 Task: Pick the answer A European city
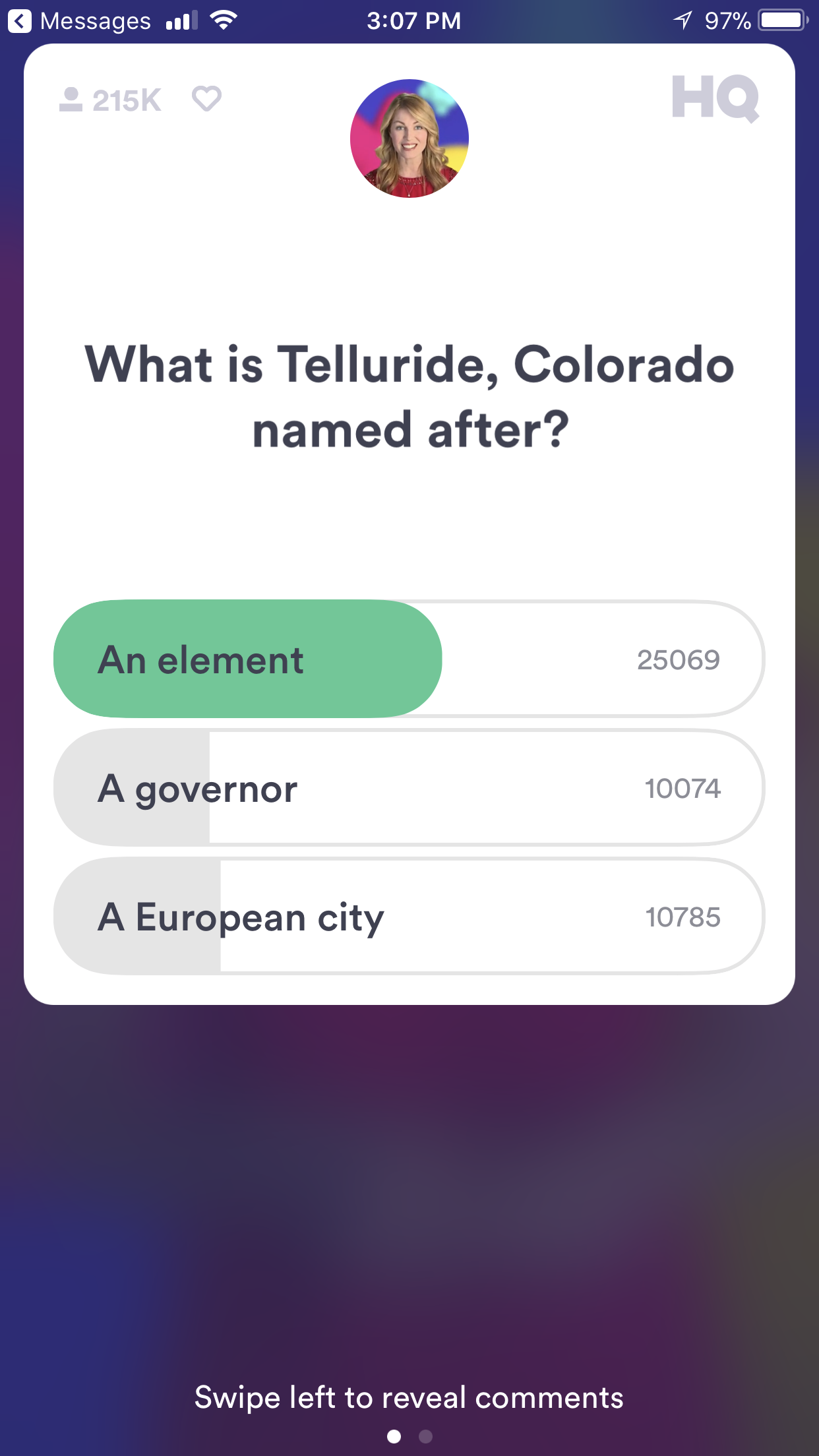point(409,916)
